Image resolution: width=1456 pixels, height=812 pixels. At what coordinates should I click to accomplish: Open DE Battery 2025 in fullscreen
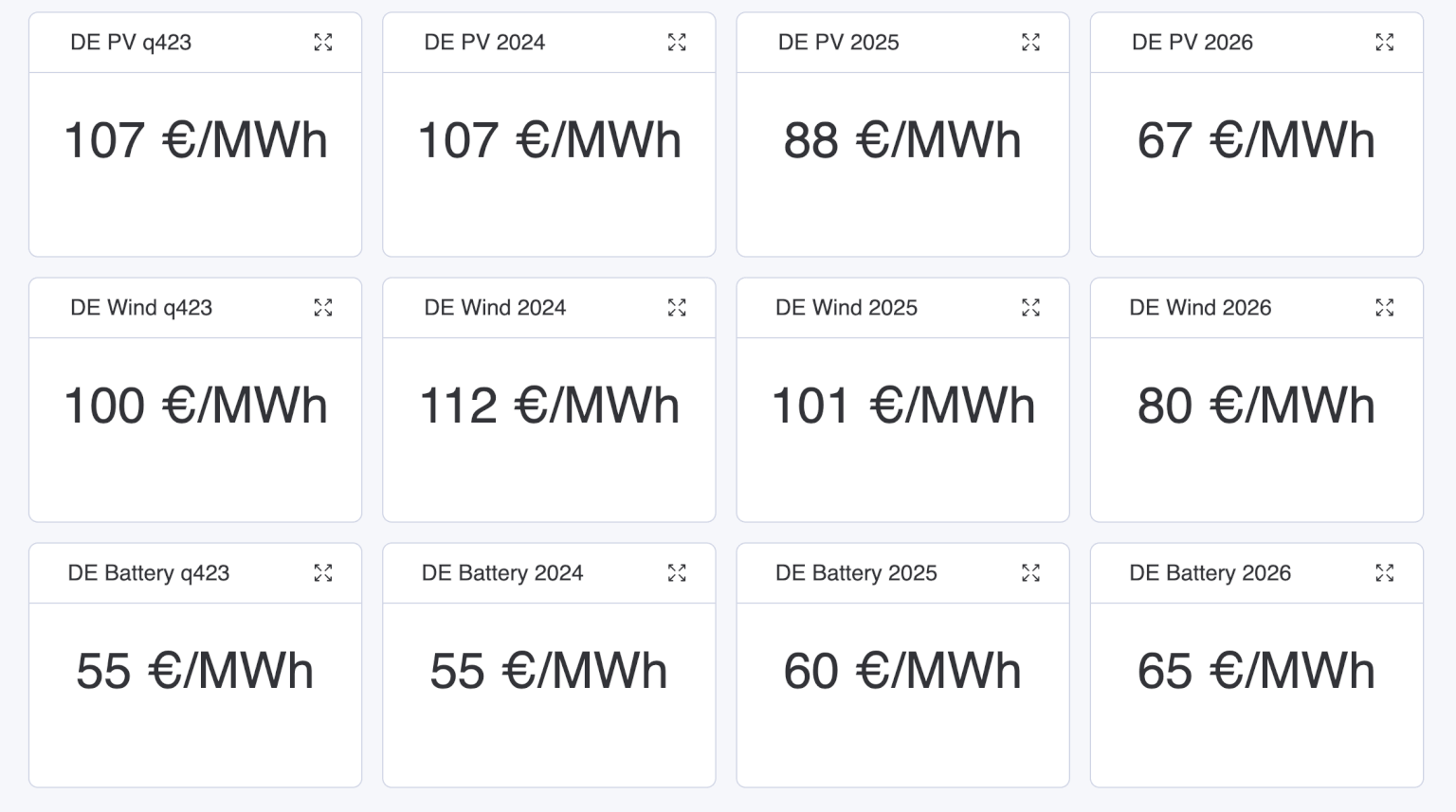pos(1030,573)
